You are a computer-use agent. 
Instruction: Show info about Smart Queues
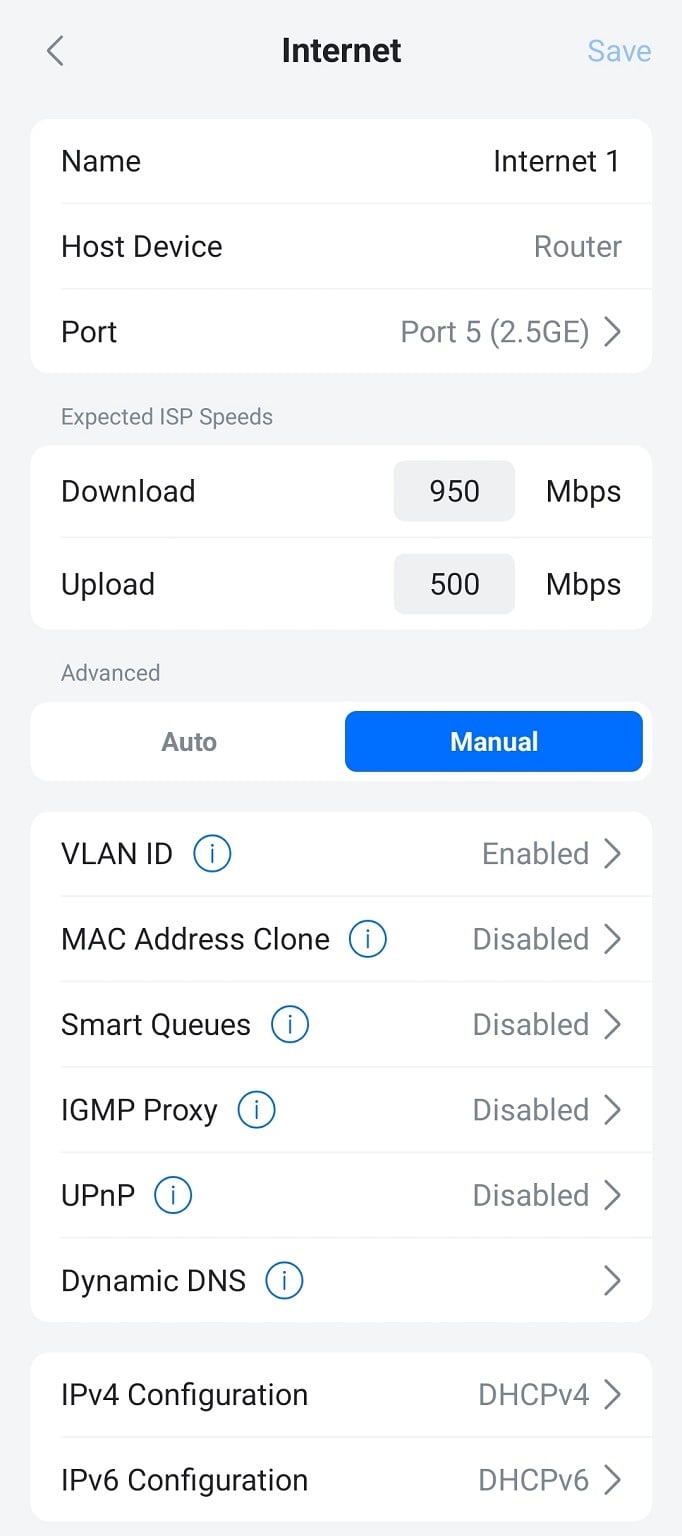point(290,1025)
